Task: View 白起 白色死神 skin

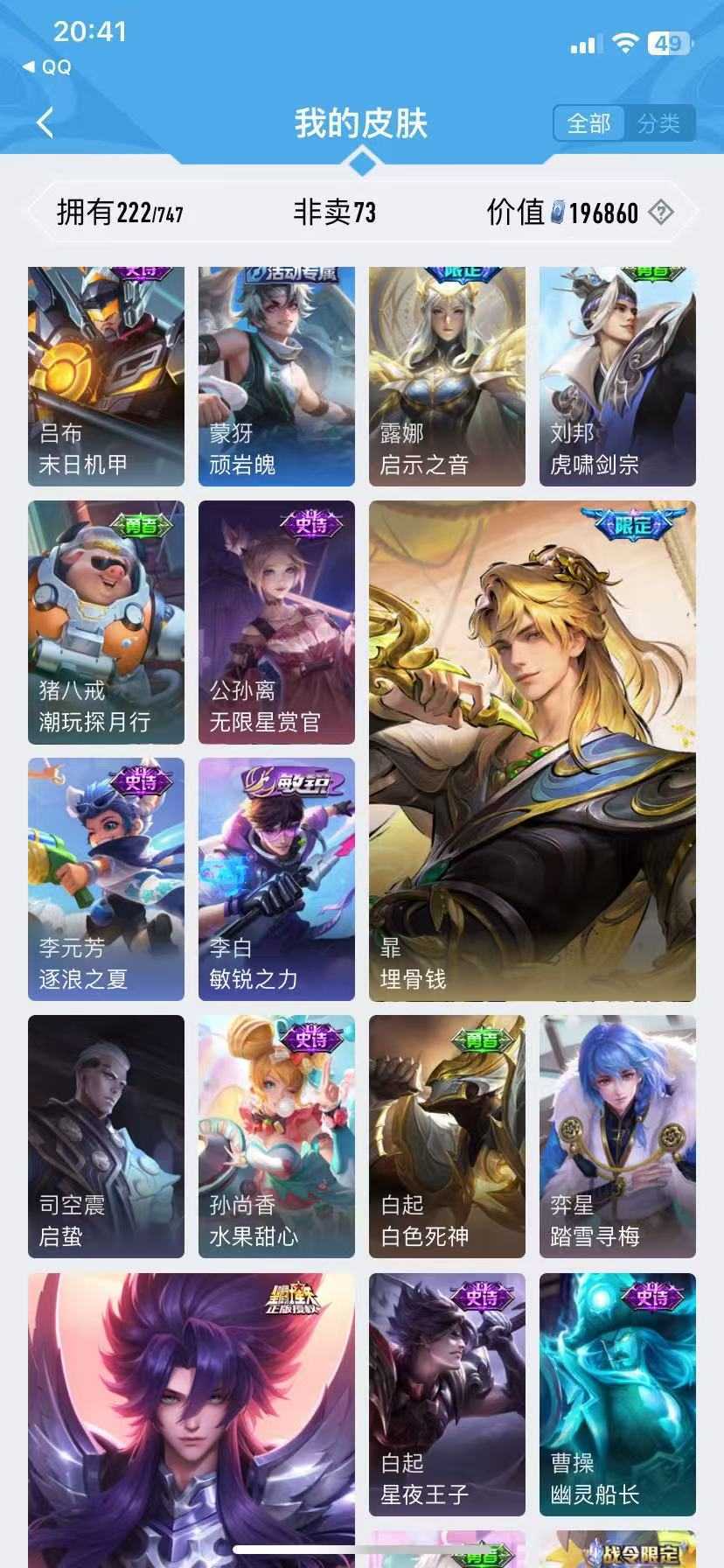Action: (x=447, y=1137)
